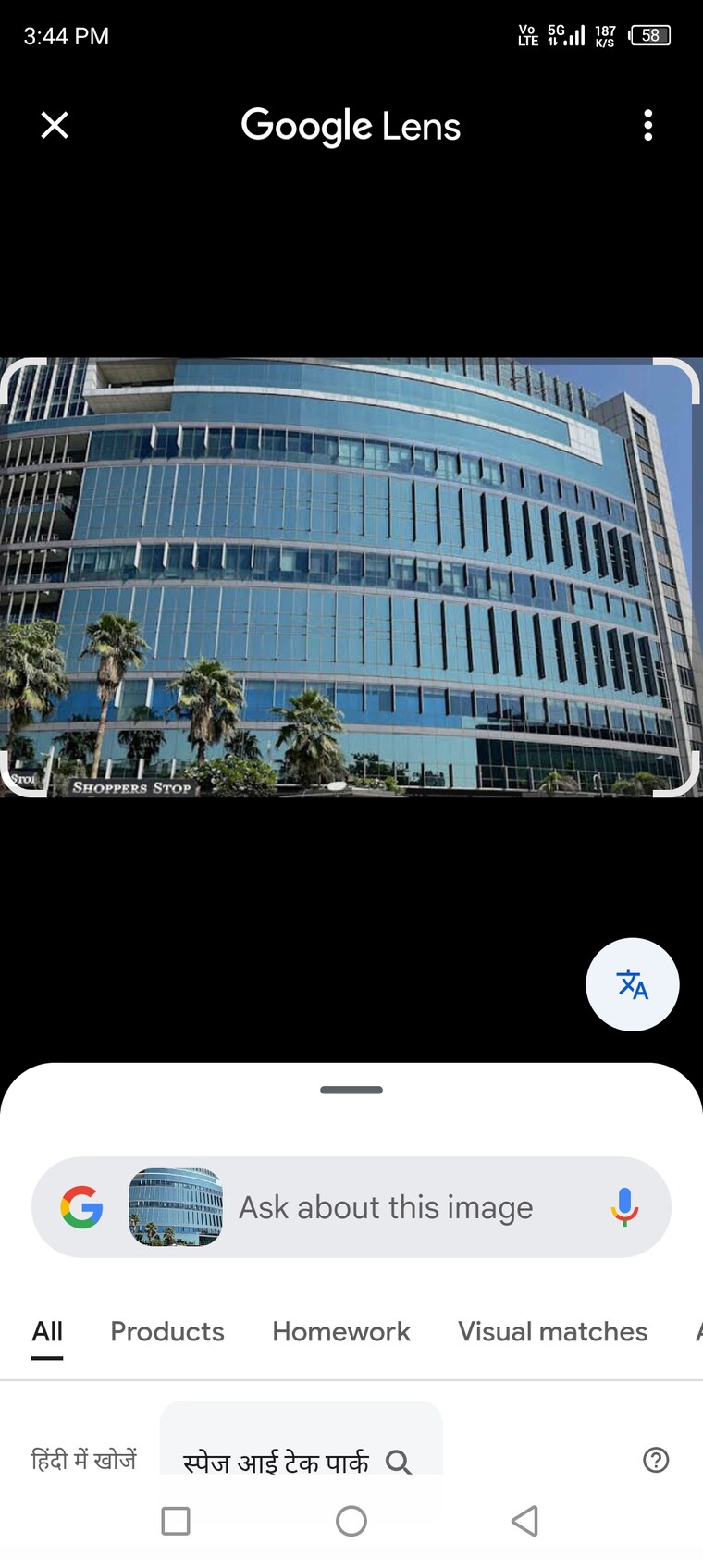Open the image thumbnail in search bar

click(x=176, y=1207)
